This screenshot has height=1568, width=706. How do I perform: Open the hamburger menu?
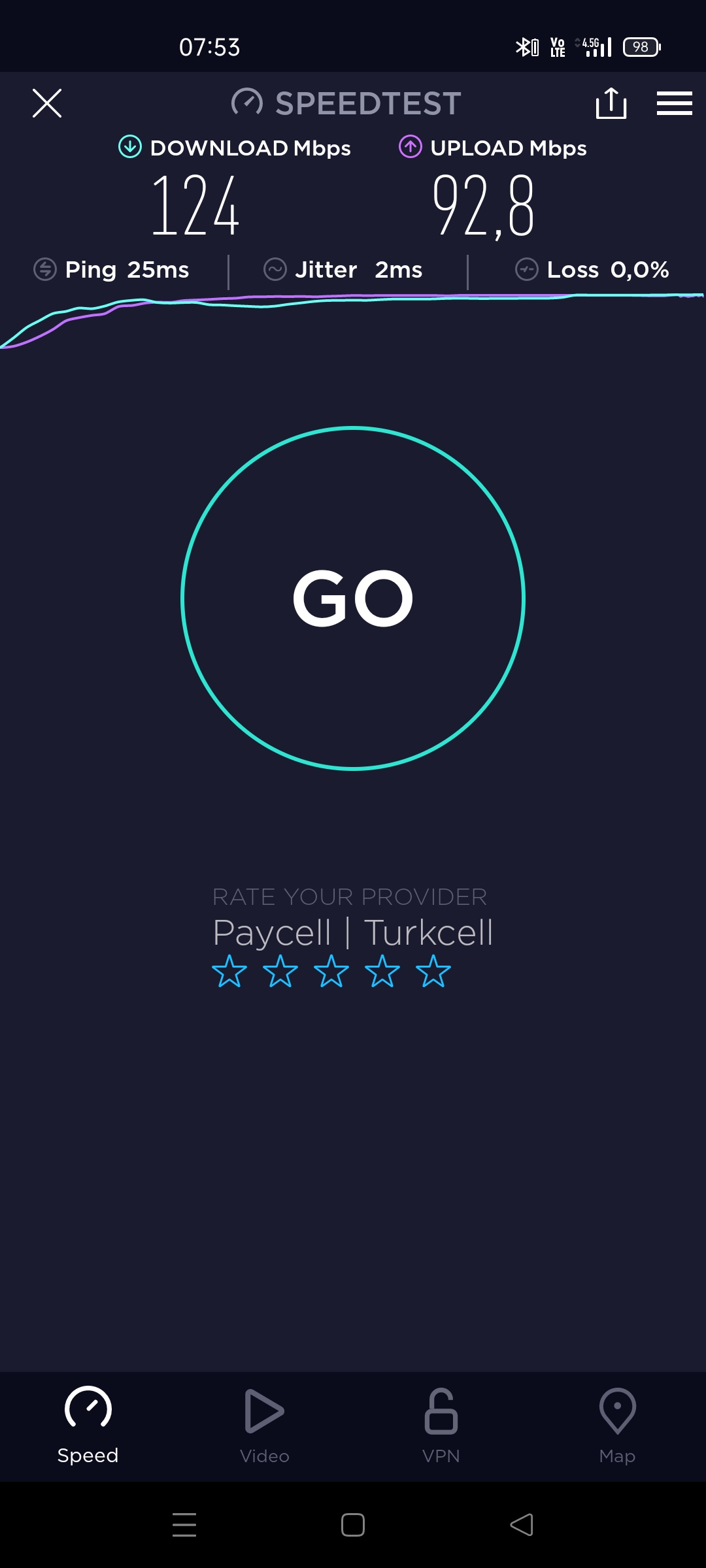675,103
